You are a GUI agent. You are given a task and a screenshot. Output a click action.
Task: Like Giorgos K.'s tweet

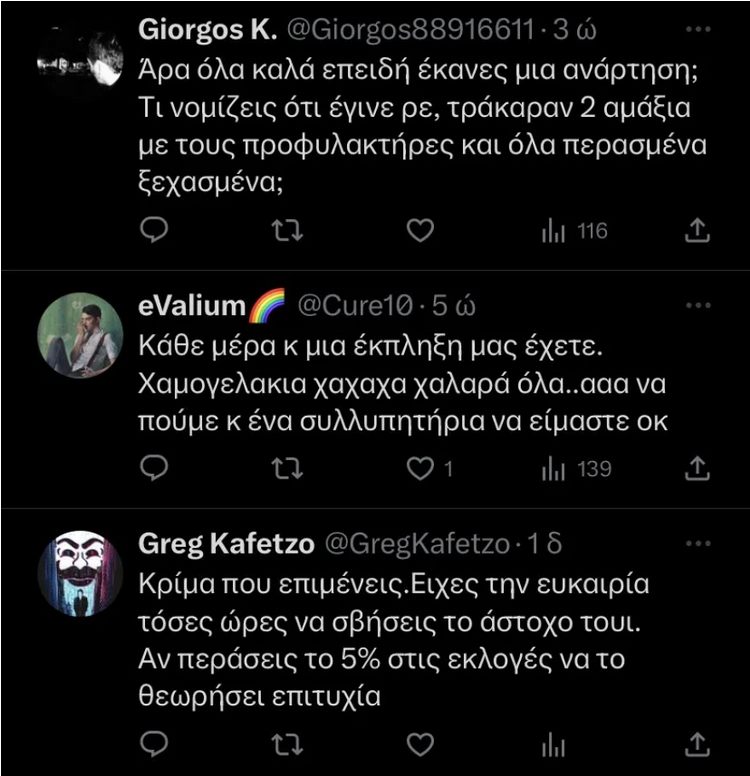(x=421, y=231)
